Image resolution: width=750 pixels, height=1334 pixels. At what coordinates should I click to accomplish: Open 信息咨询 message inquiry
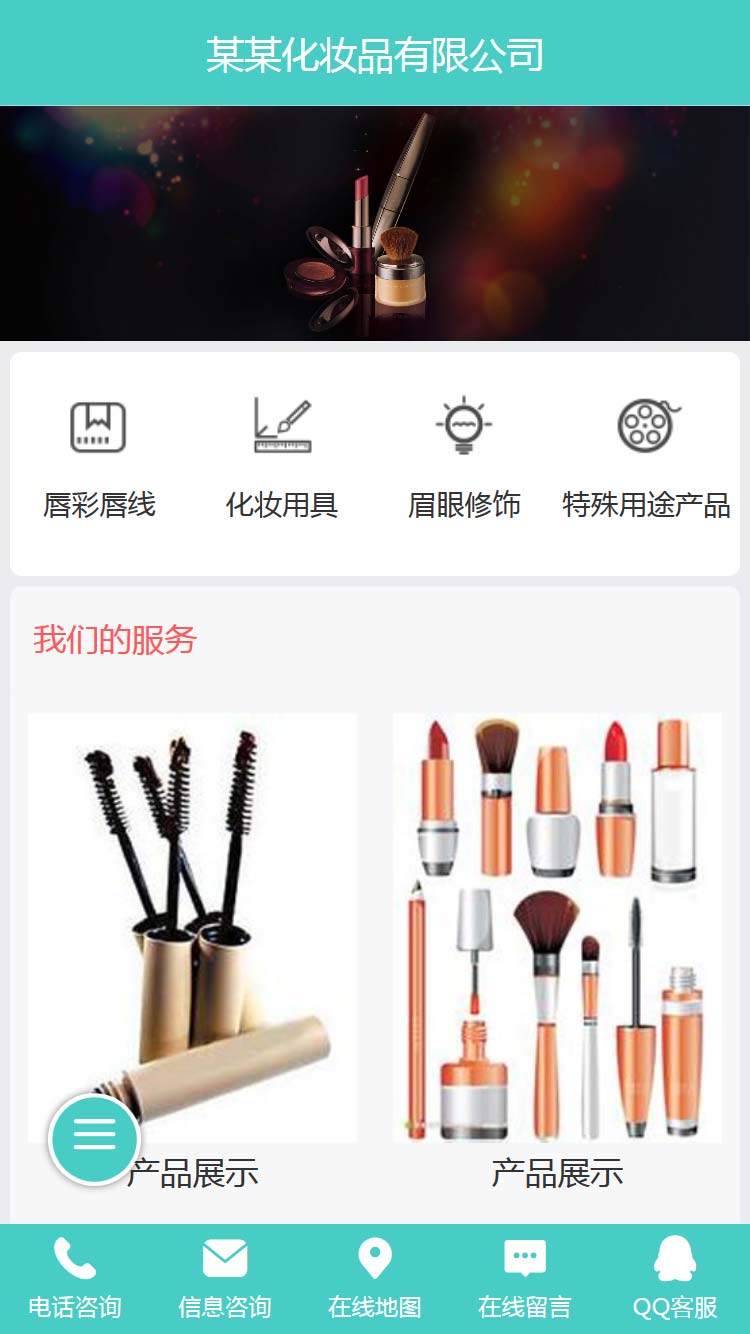coord(225,1278)
